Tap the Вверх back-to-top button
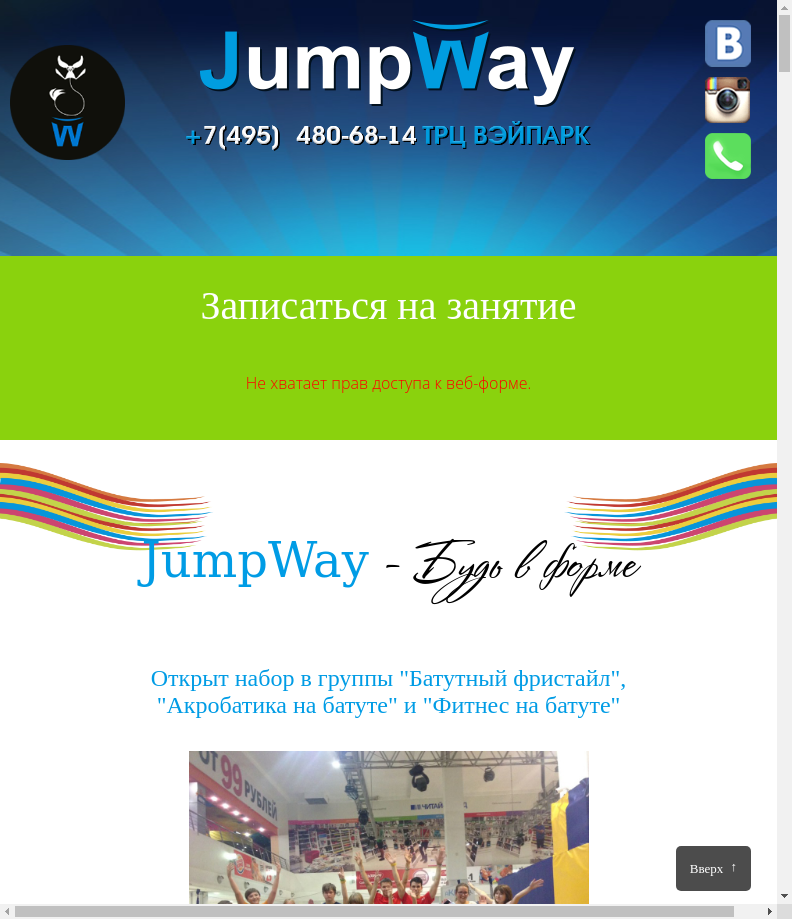Image resolution: width=792 pixels, height=919 pixels. tap(713, 868)
